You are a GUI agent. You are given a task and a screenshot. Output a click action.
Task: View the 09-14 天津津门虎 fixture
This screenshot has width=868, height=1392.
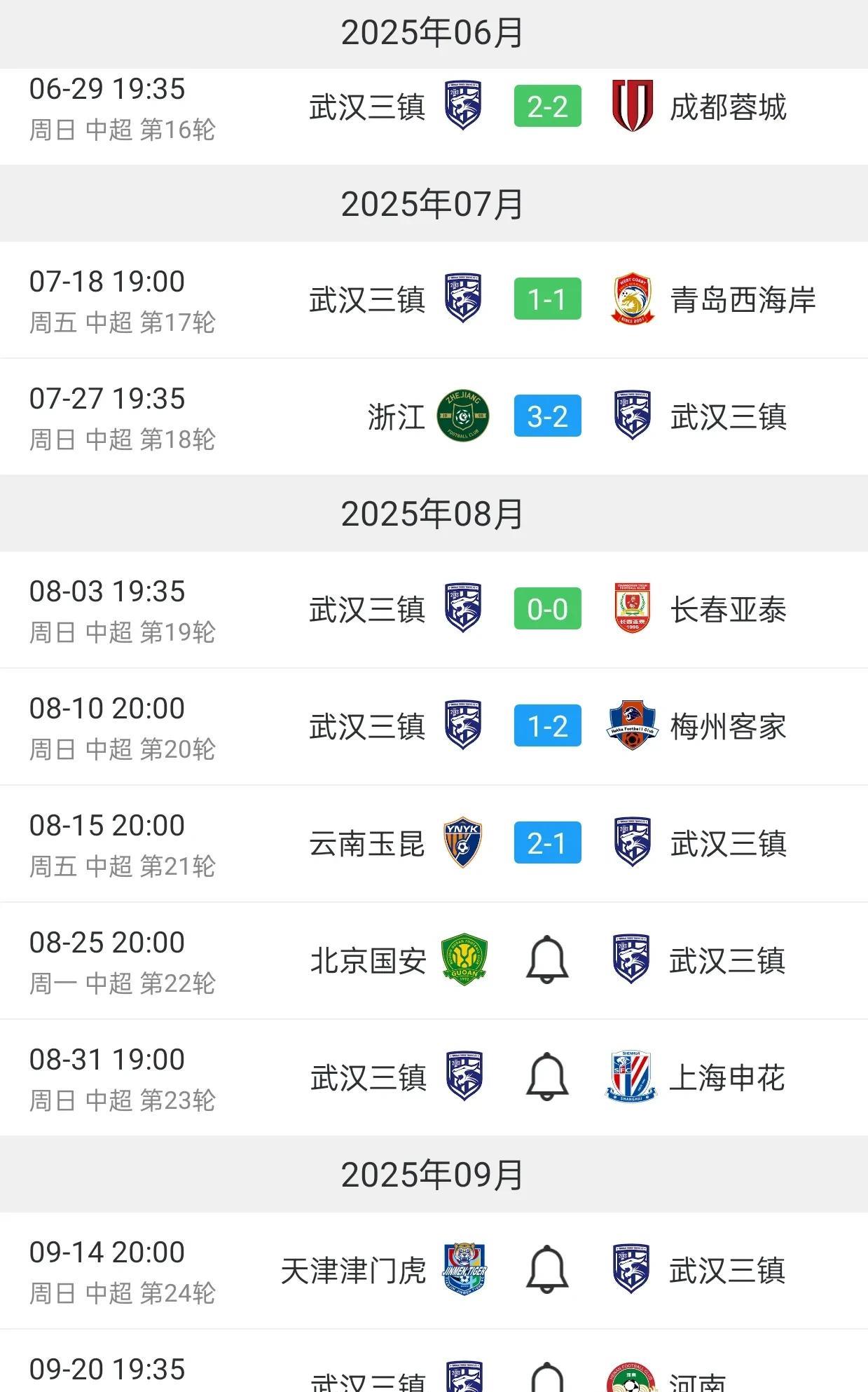point(434,1271)
